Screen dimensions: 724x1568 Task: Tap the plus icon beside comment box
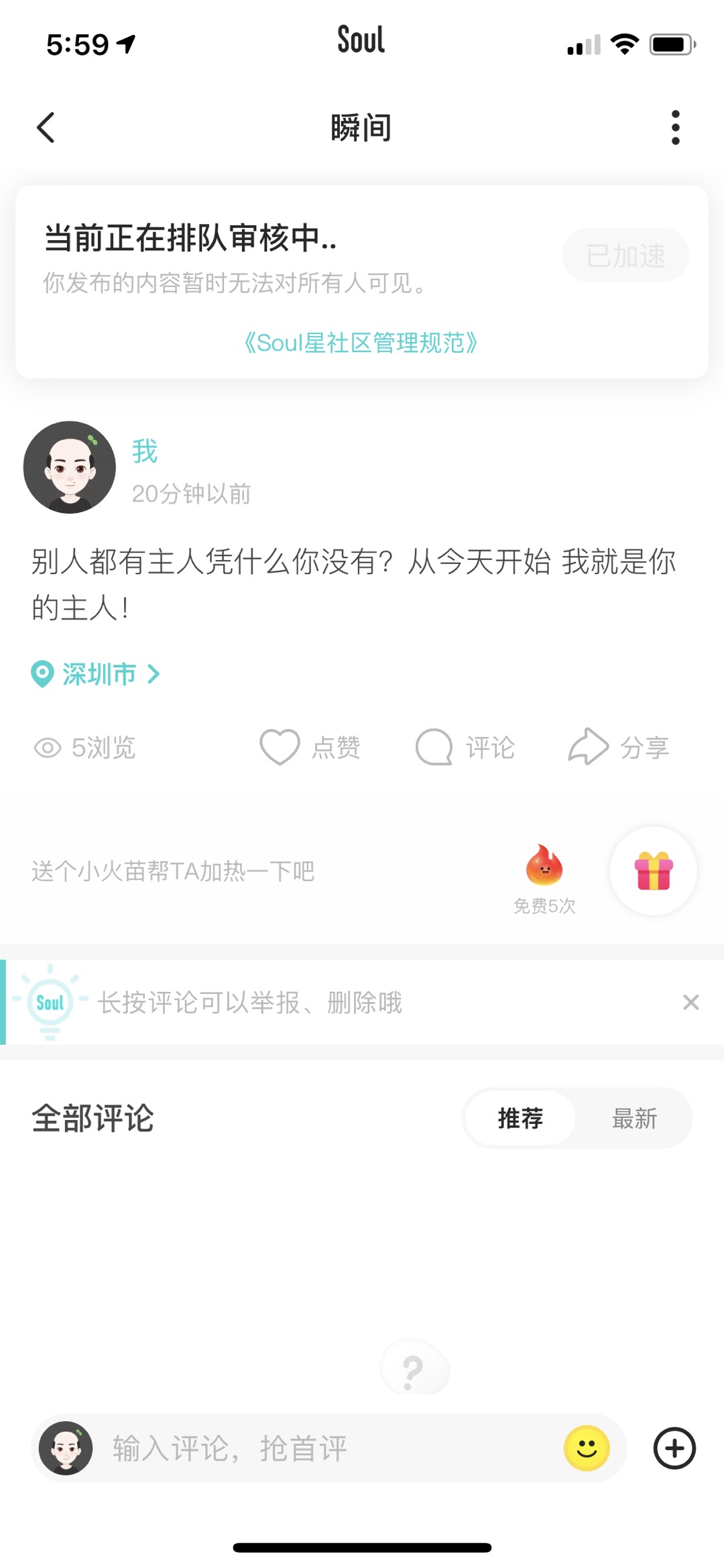674,1449
